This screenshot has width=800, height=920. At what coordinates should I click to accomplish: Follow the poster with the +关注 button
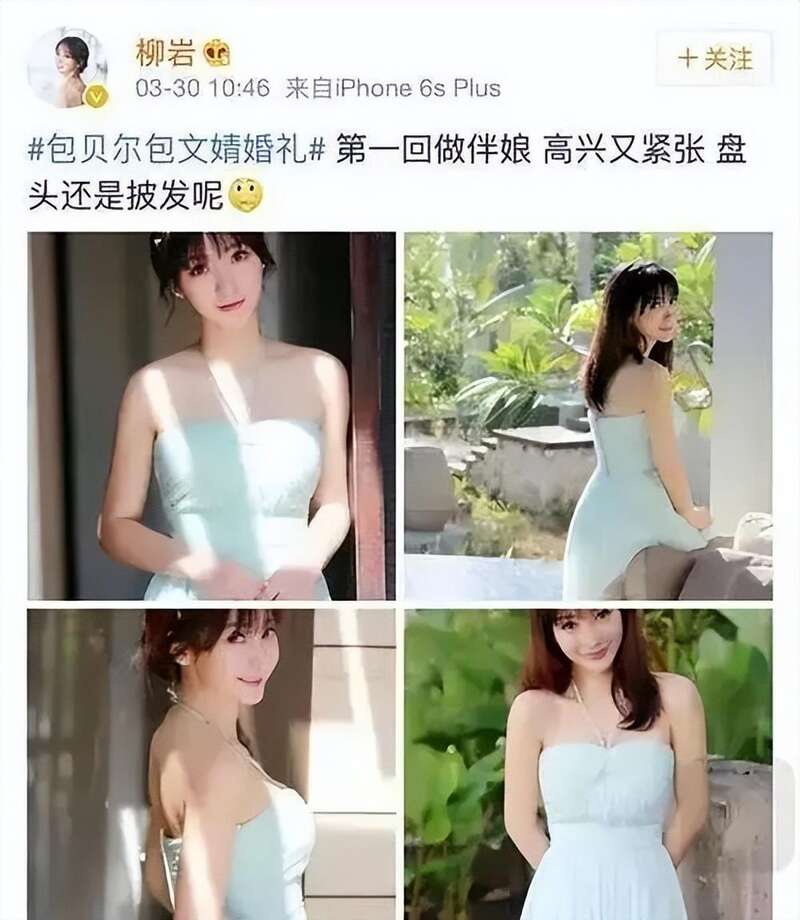714,59
